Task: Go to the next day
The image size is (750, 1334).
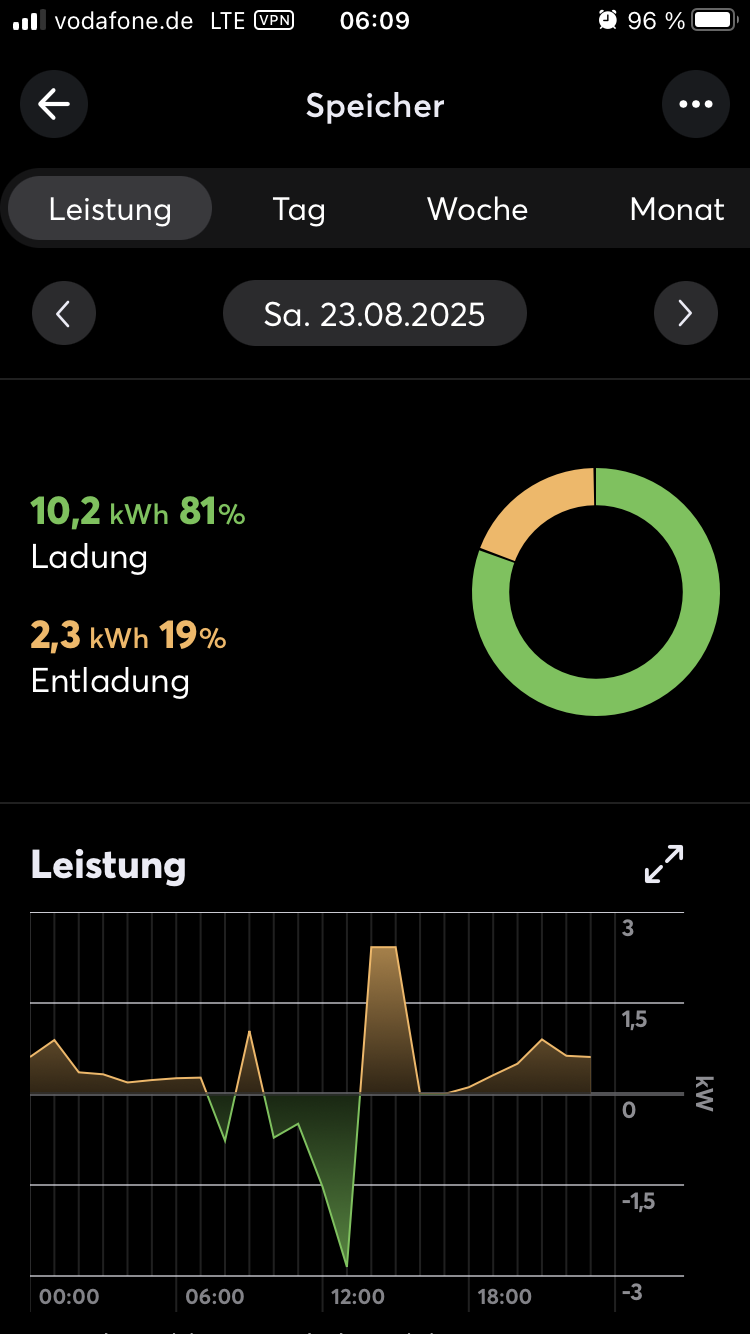Action: coord(685,314)
